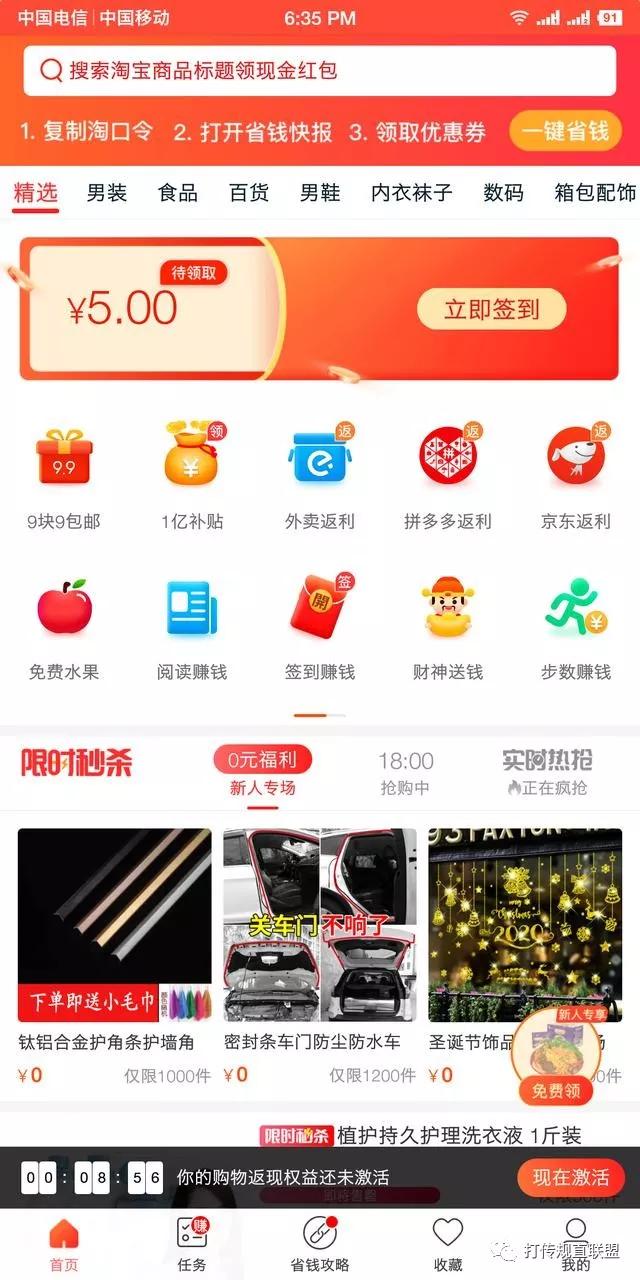Go to the 任务 tab

[x=192, y=1243]
